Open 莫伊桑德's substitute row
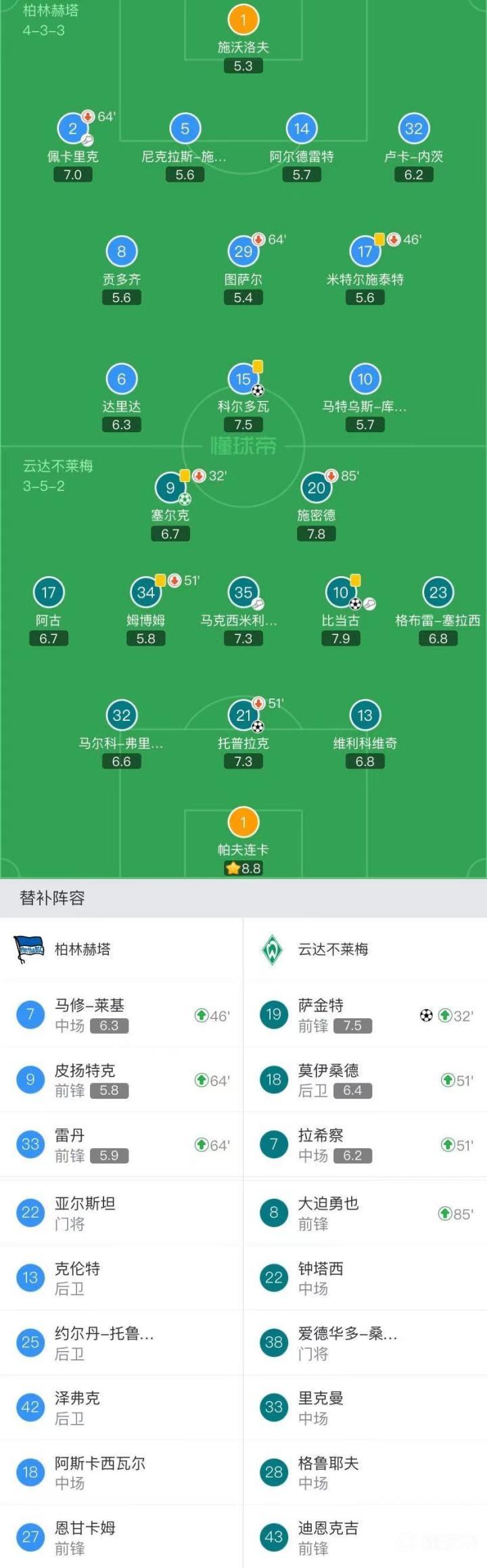487x1568 pixels. coord(365,1080)
